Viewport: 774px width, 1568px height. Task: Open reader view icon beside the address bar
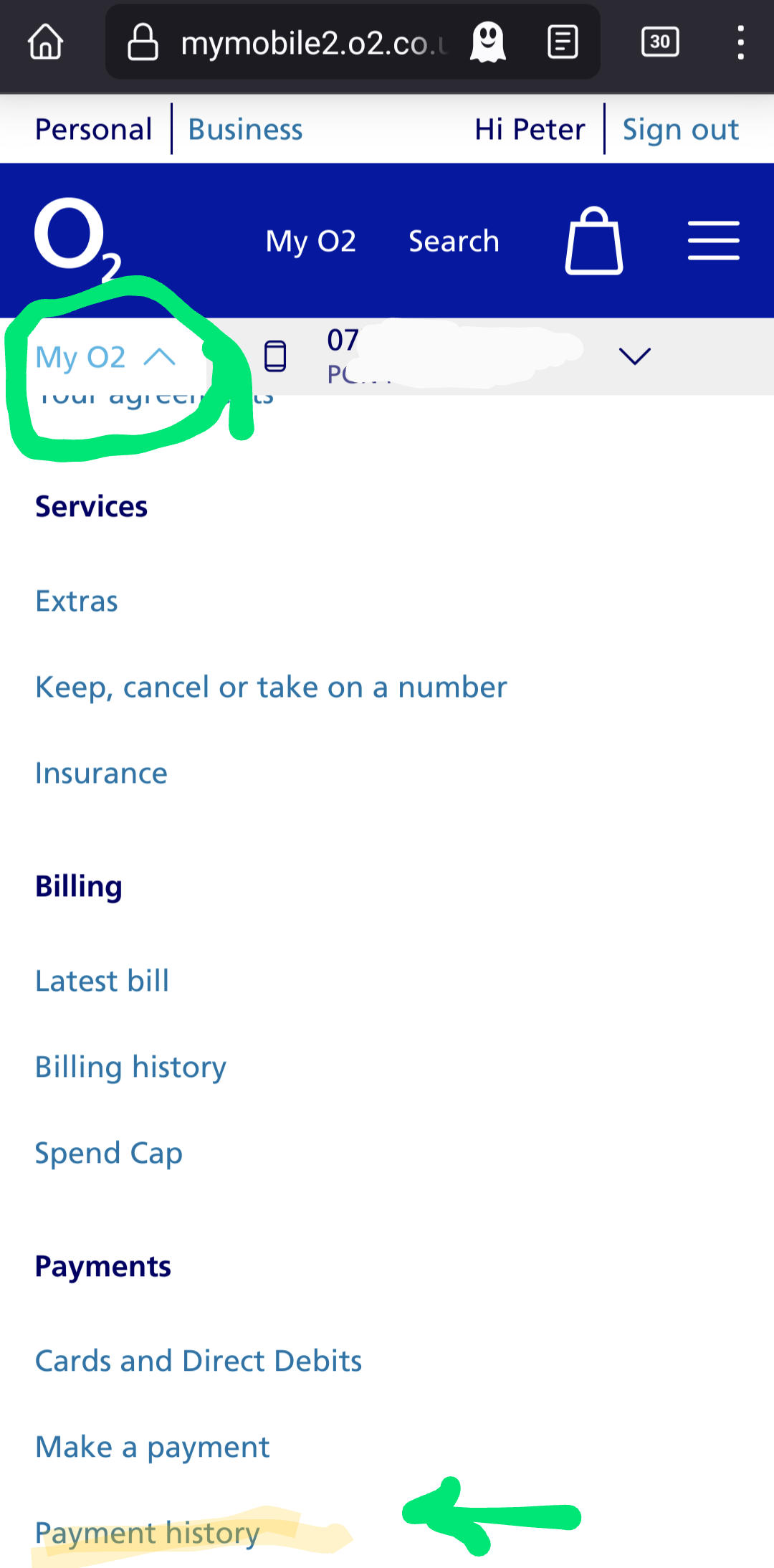click(562, 41)
